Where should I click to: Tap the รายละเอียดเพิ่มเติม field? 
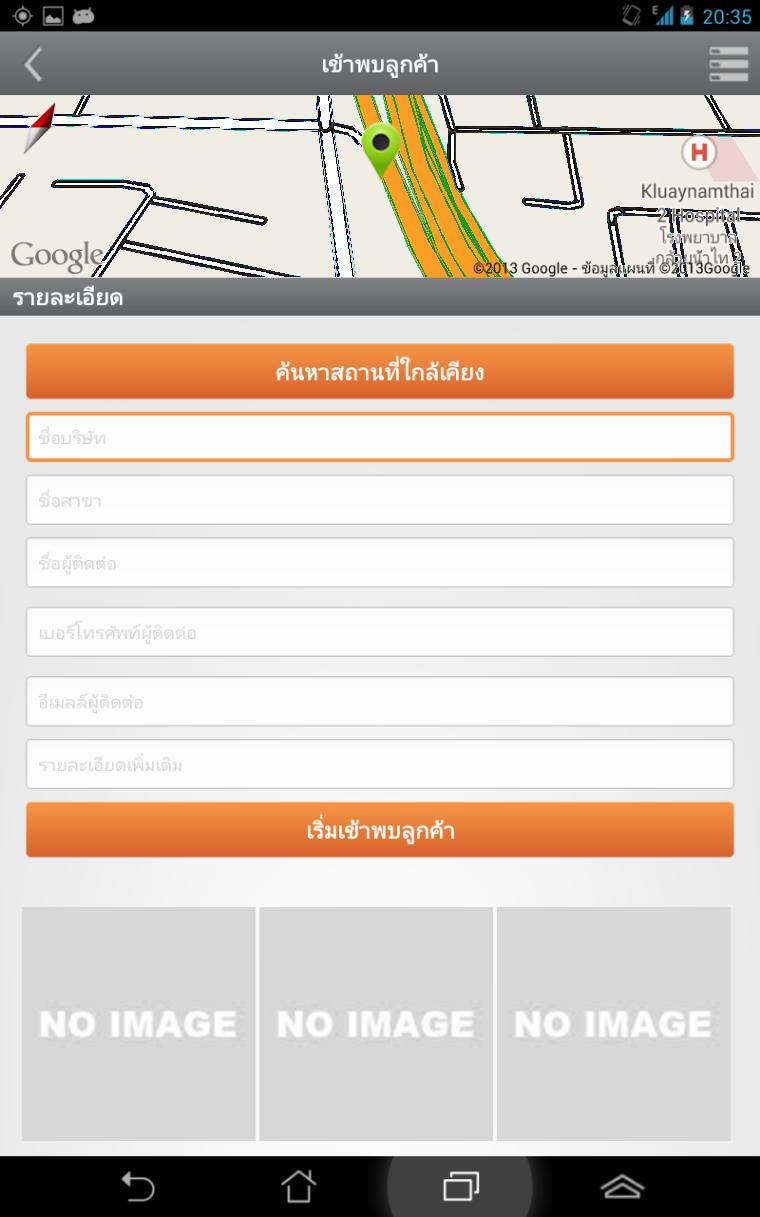pos(380,765)
